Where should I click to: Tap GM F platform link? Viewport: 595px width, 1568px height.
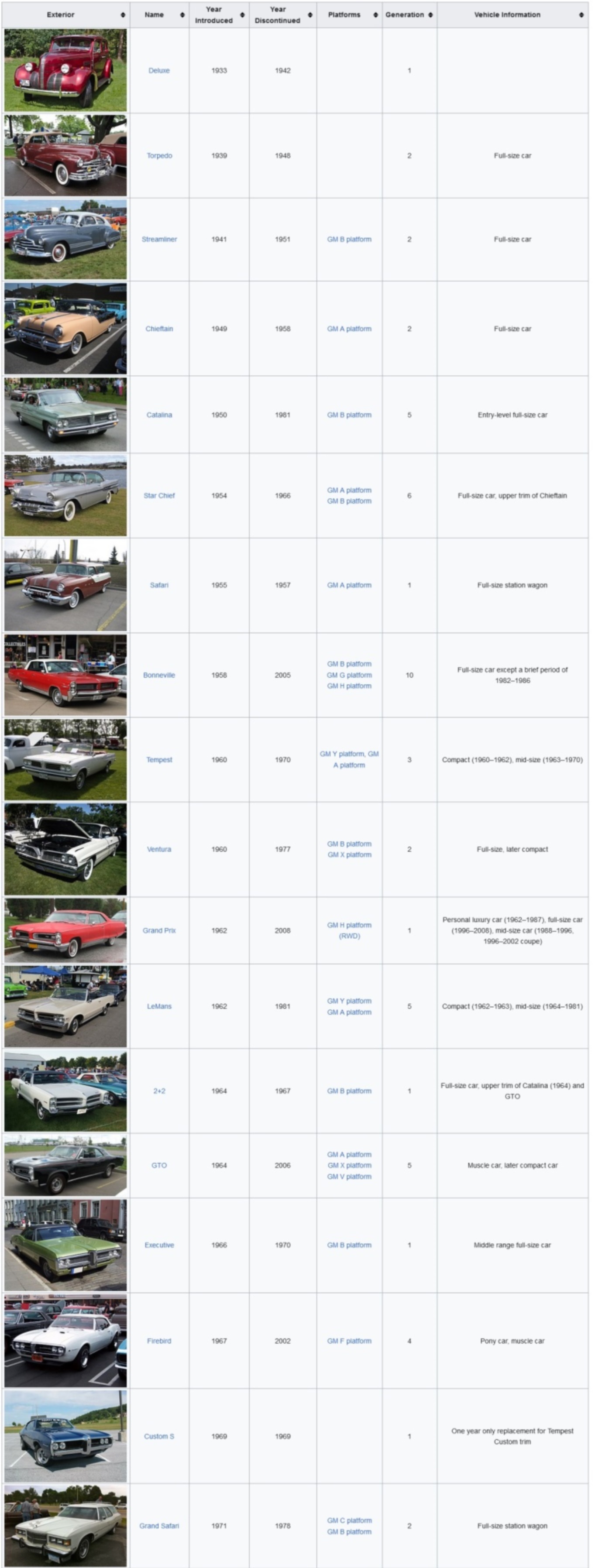[349, 1341]
